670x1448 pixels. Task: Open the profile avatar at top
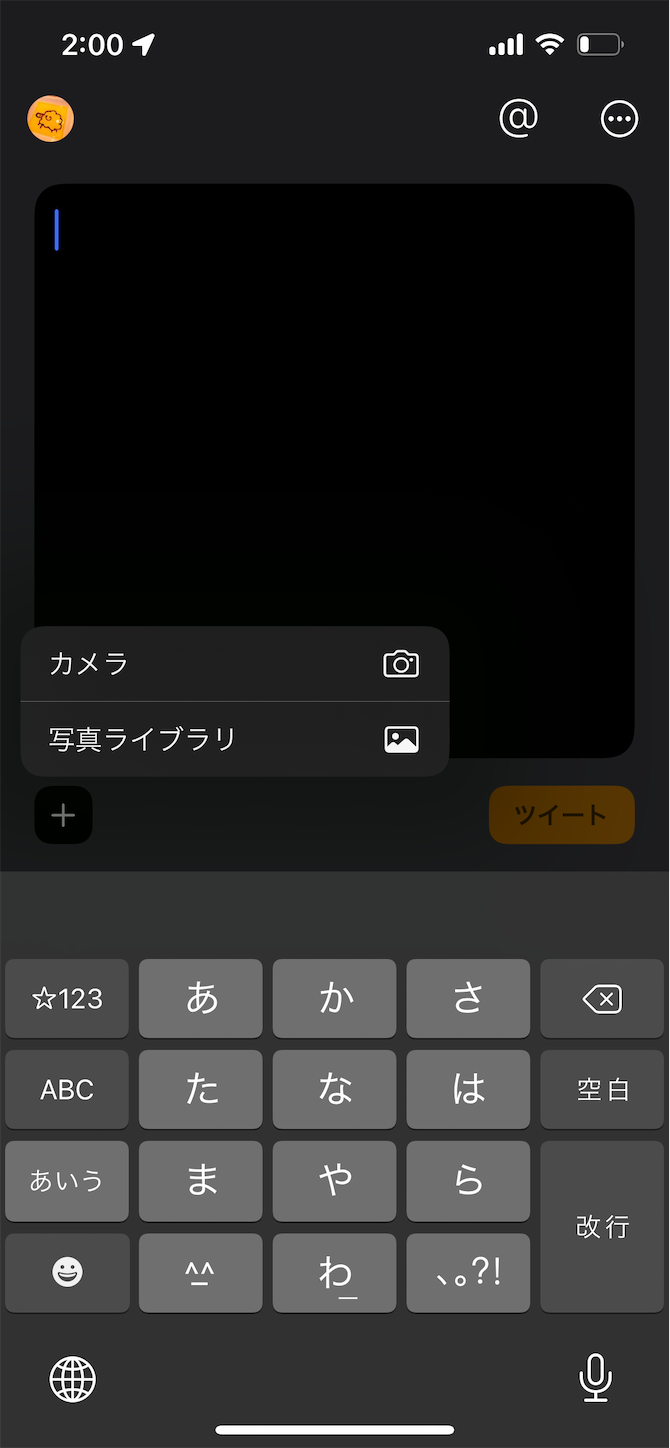(x=51, y=120)
